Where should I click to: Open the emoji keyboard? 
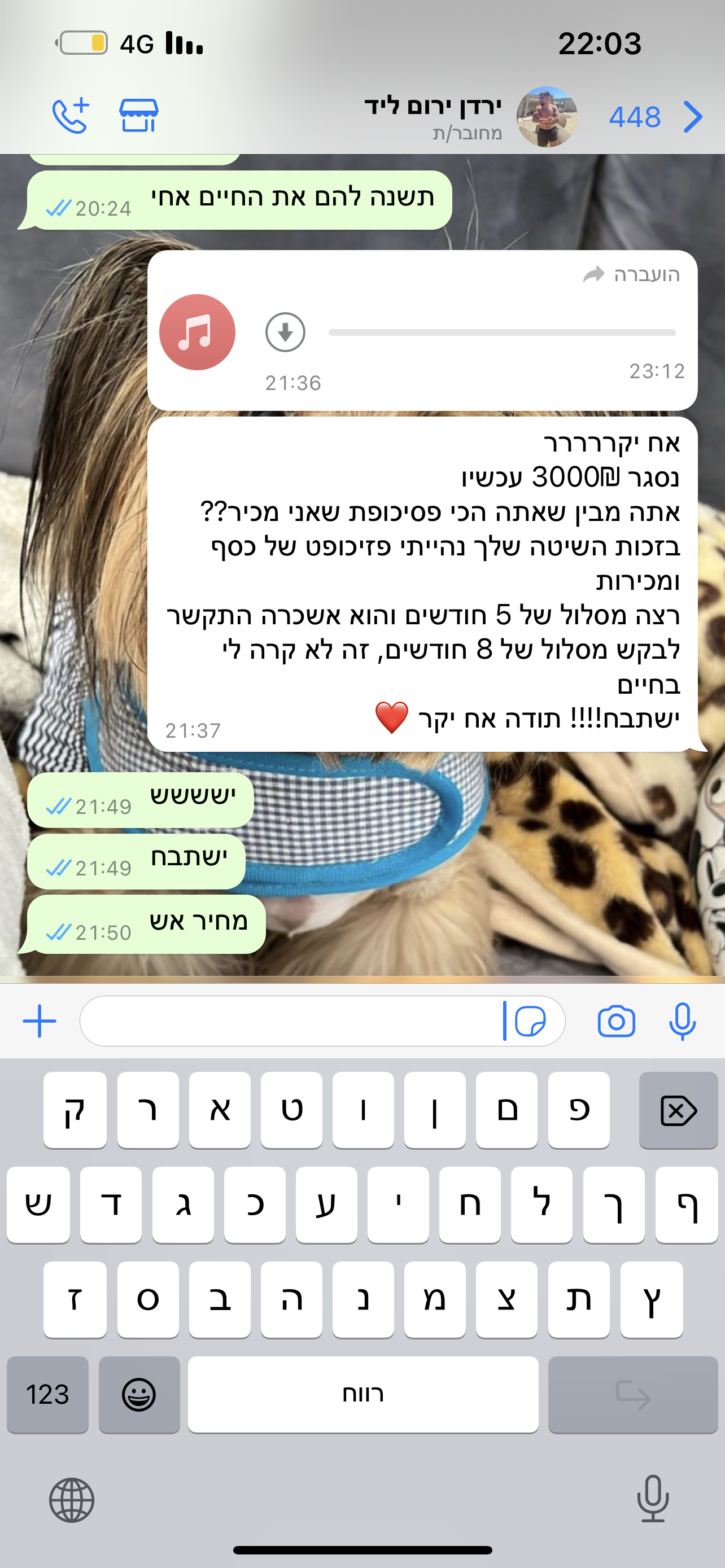coord(139,1395)
